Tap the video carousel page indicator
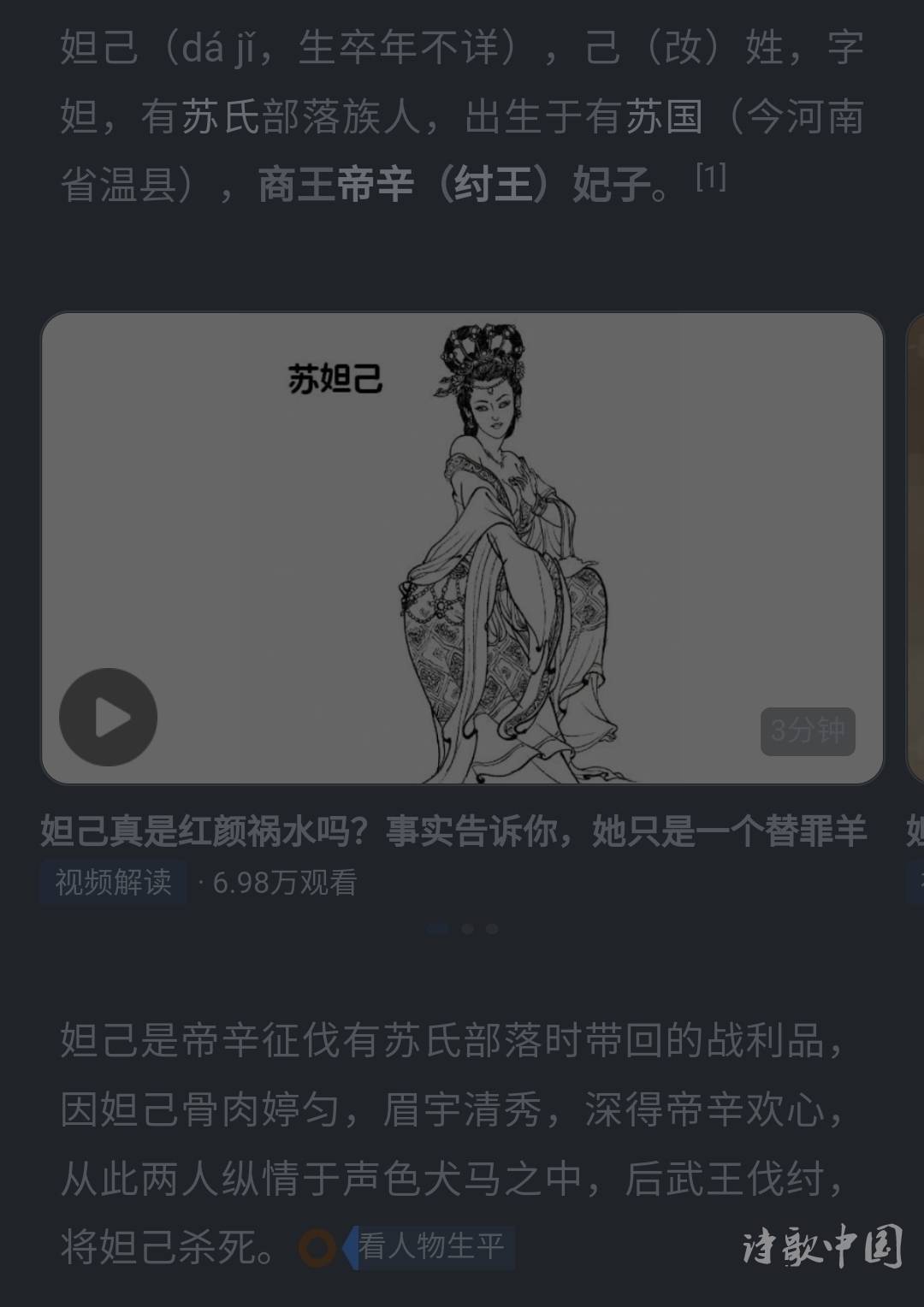 click(466, 929)
